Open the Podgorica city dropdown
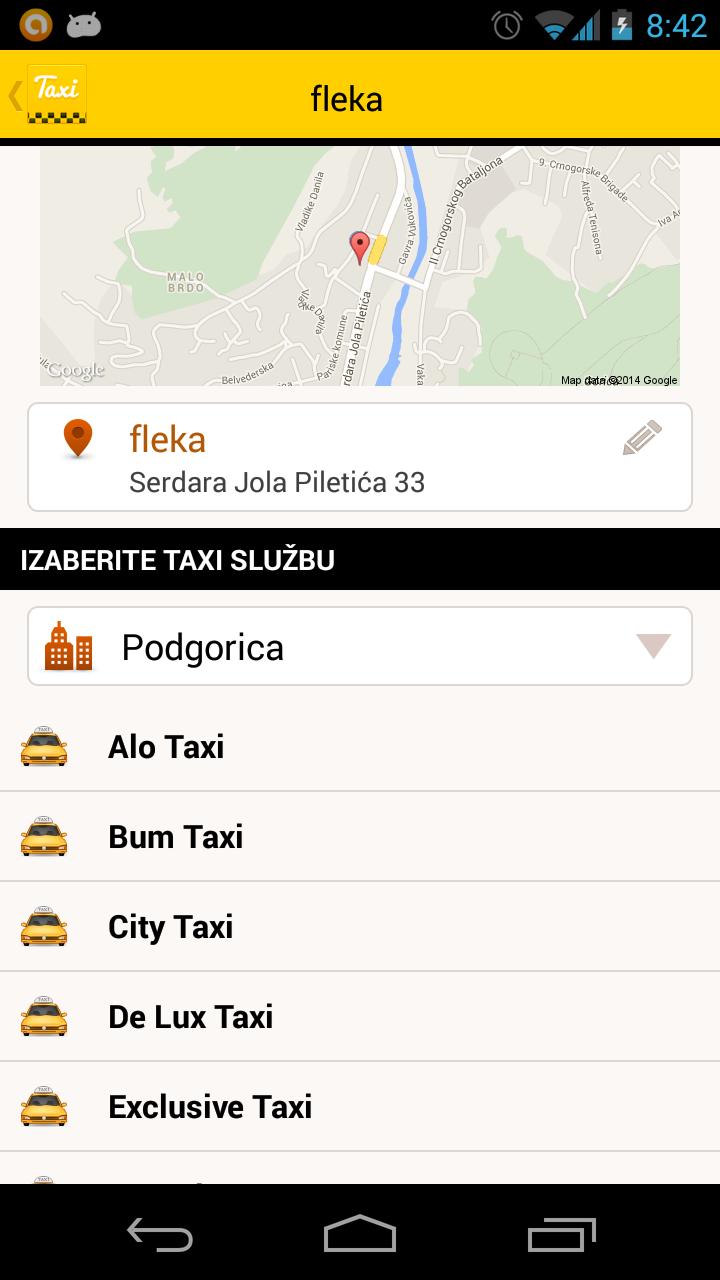The width and height of the screenshot is (720, 1280). 360,647
